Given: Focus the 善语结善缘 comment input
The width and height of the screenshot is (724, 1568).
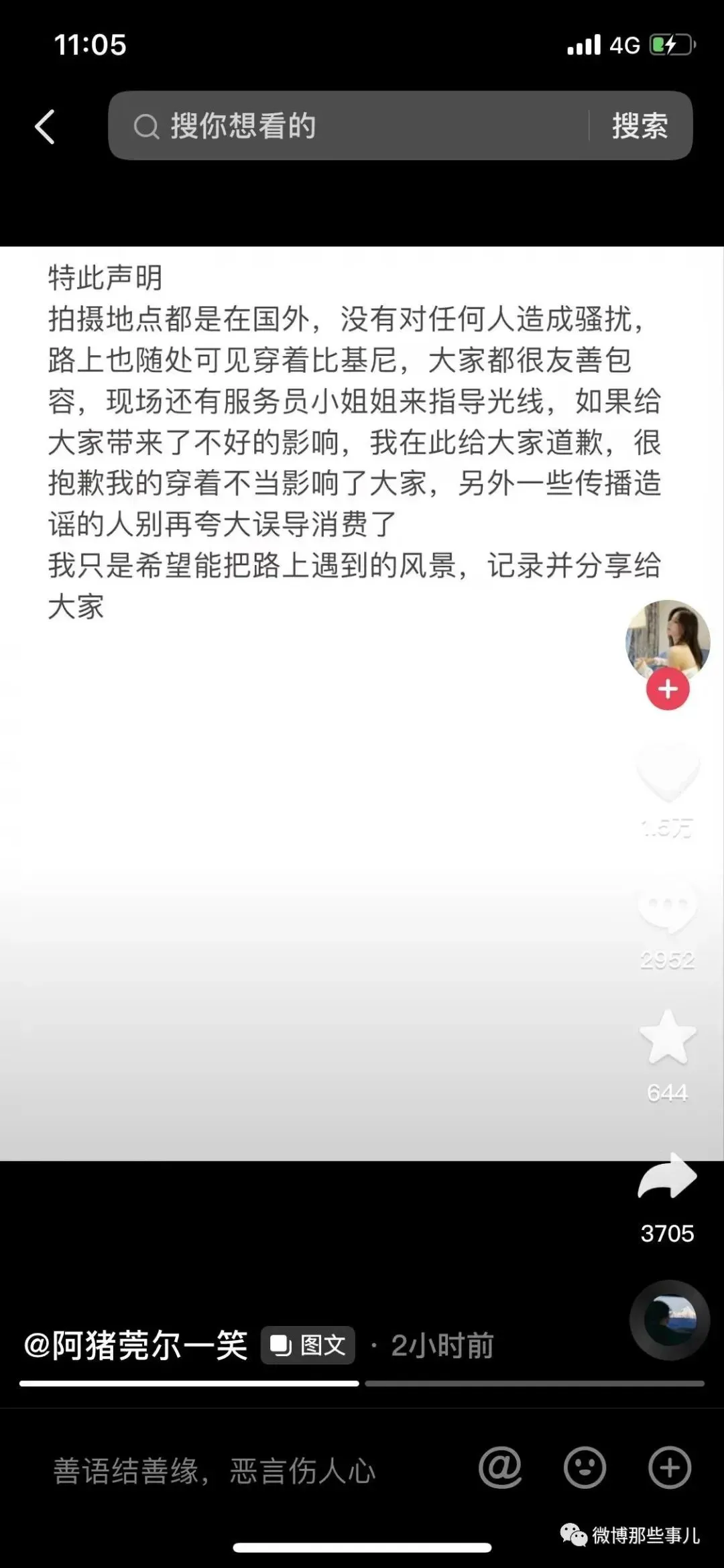Looking at the screenshot, I should pos(215,1471).
